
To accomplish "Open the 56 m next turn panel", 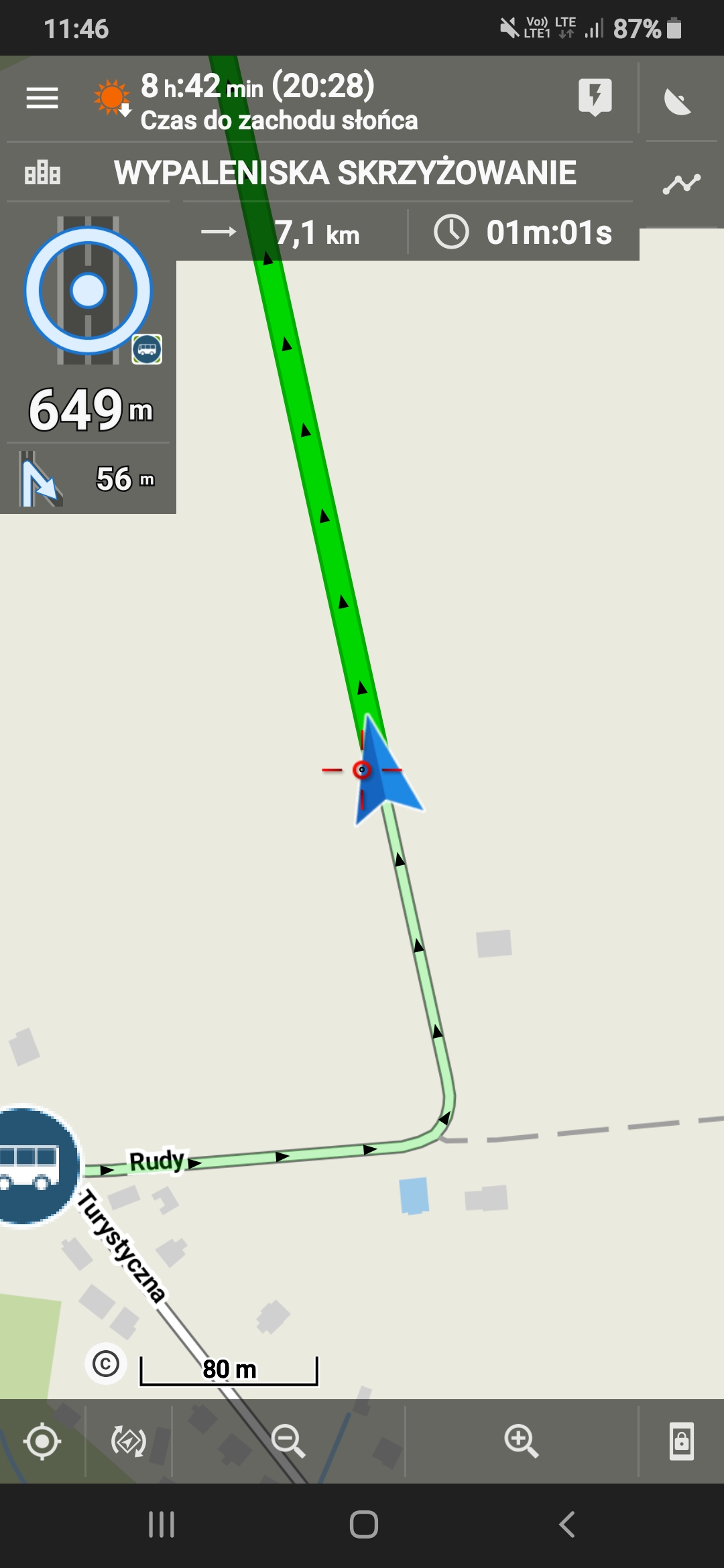I will click(87, 478).
